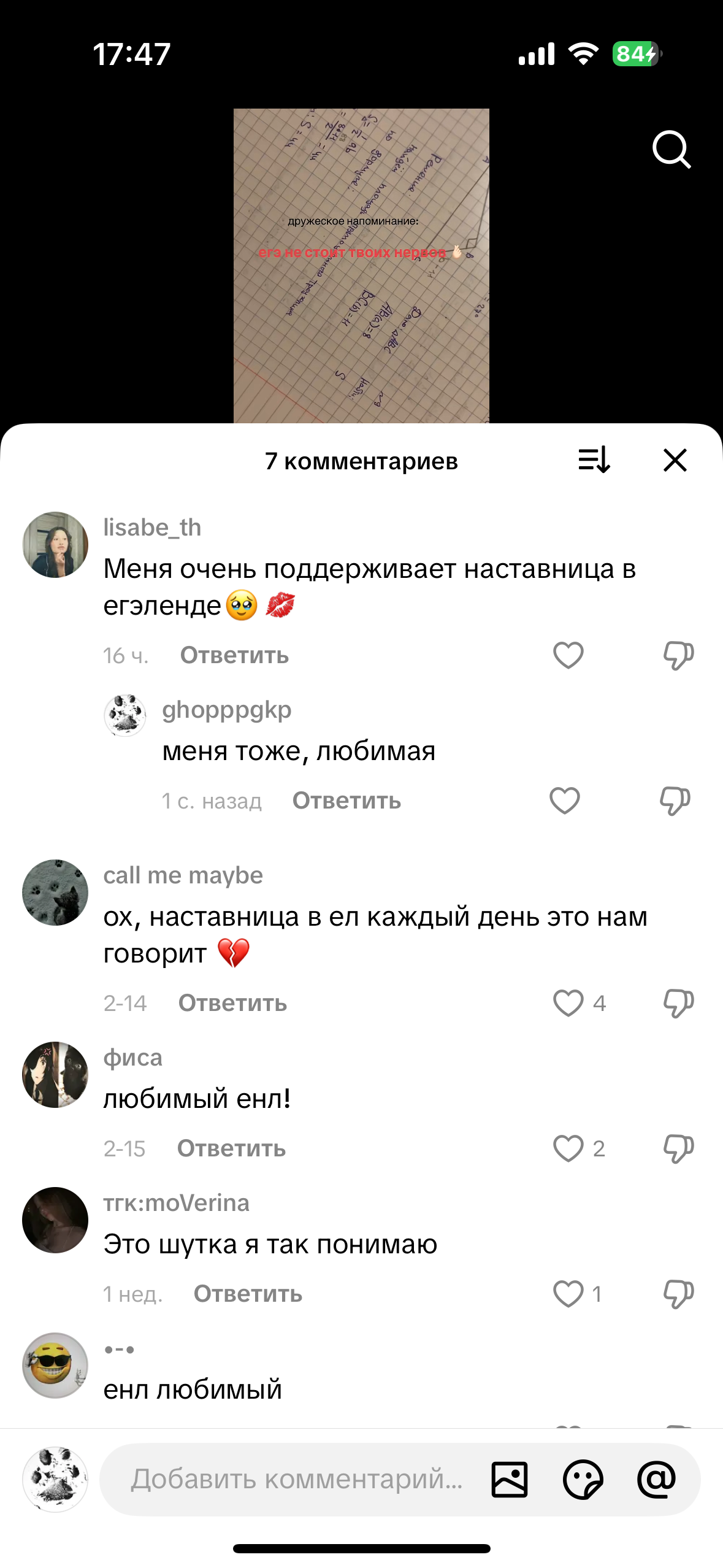The image size is (723, 1568).
Task: Dislike фиса's comment
Action: tap(678, 1148)
